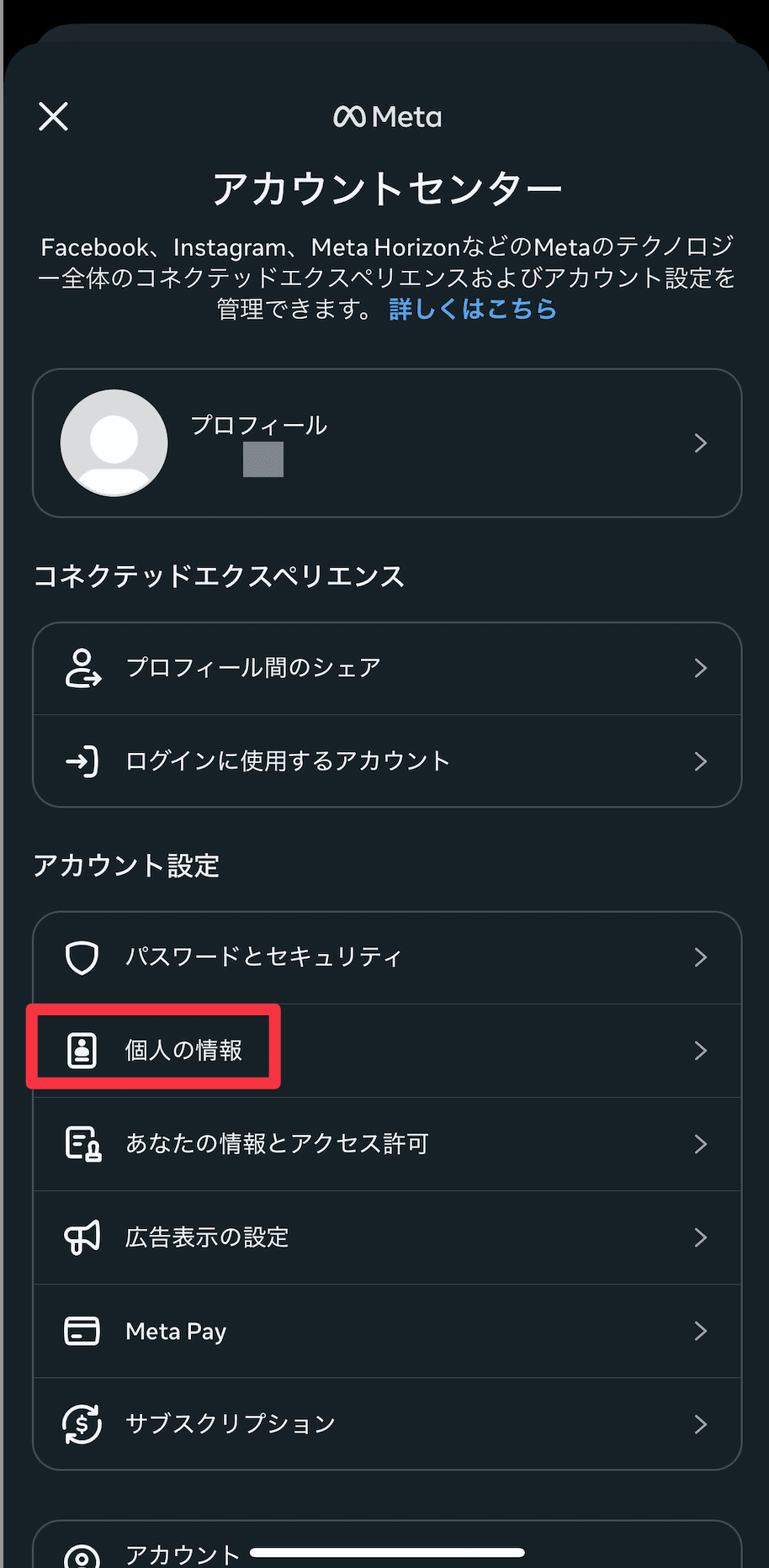Open Meta Pay
The width and height of the screenshot is (769, 1568).
[387, 1331]
